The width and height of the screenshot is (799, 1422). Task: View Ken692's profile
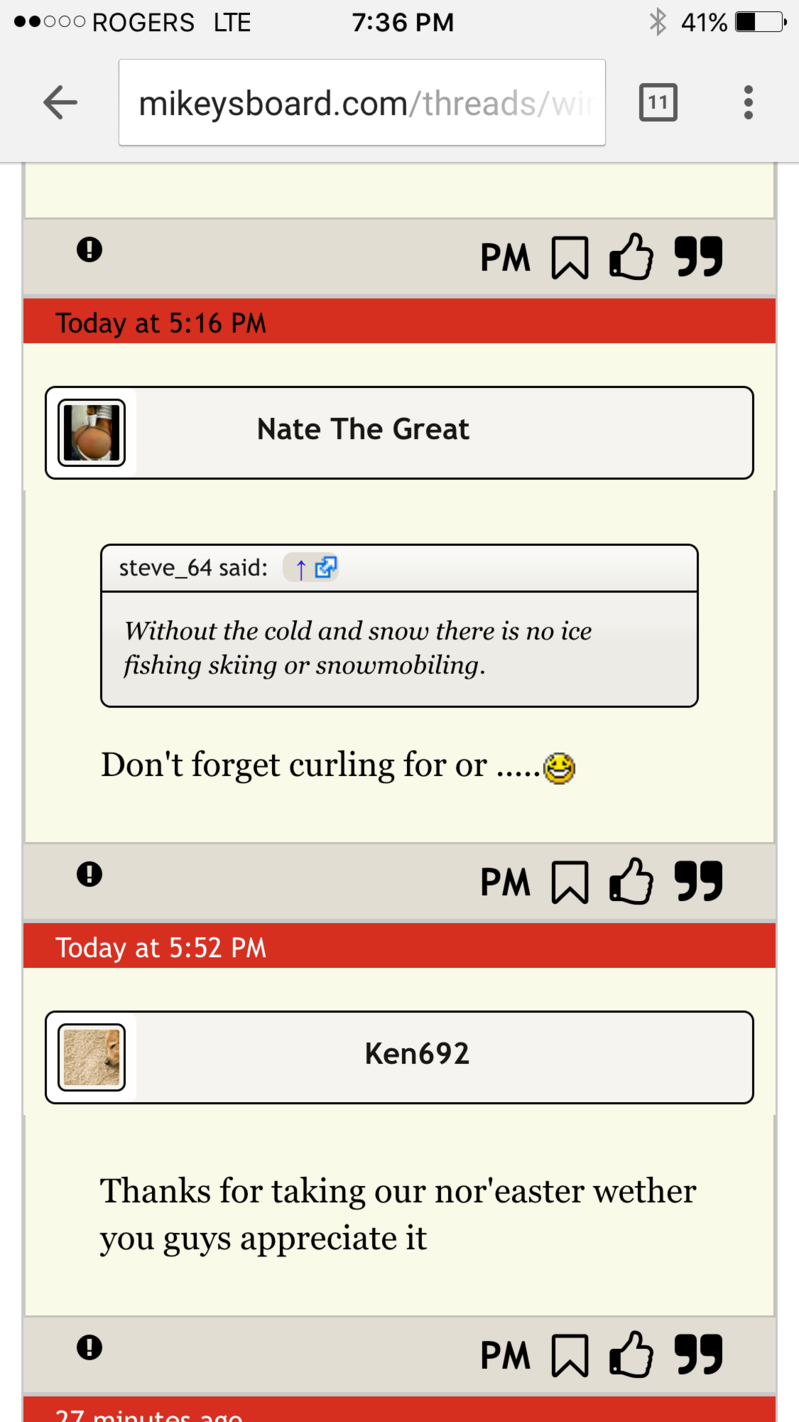[417, 1053]
